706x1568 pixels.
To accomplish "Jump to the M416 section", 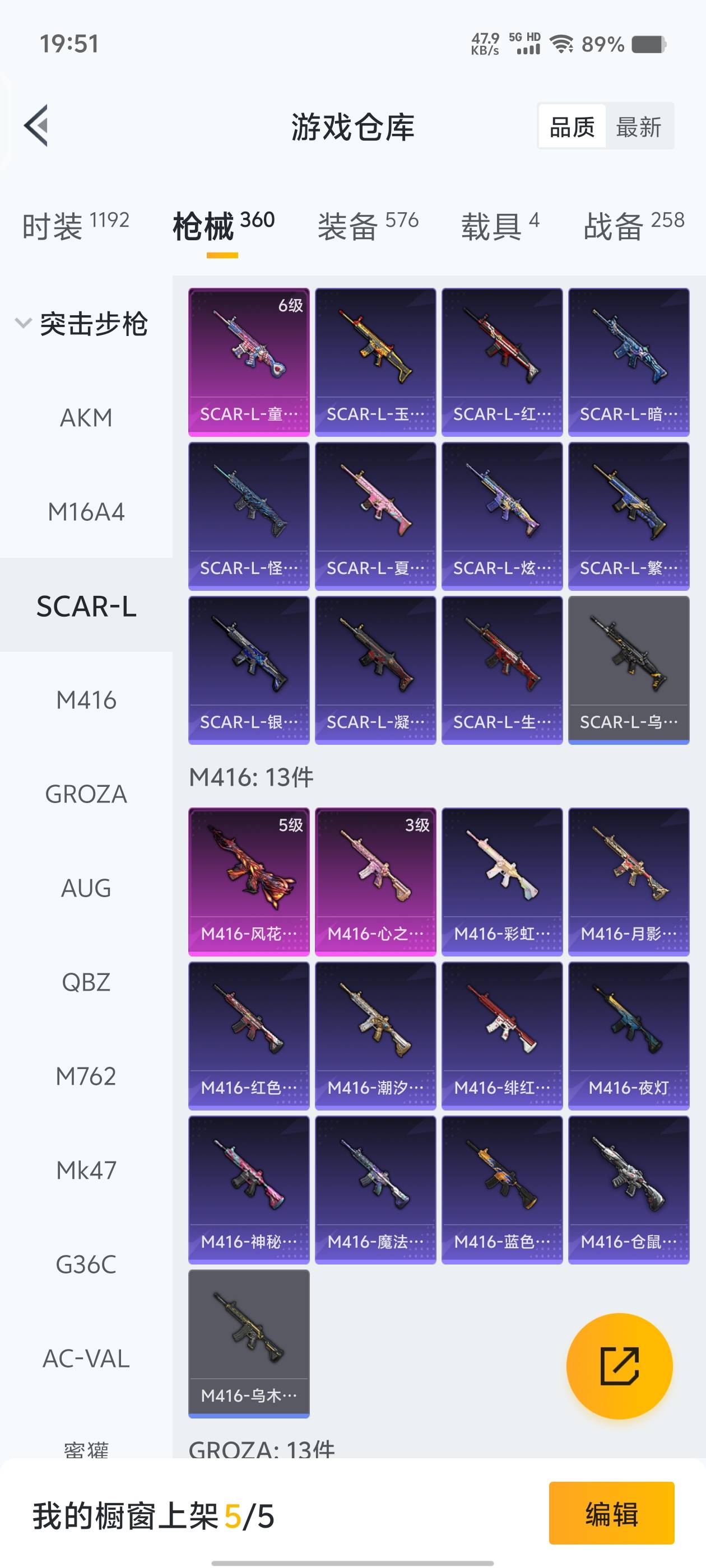I will click(86, 700).
